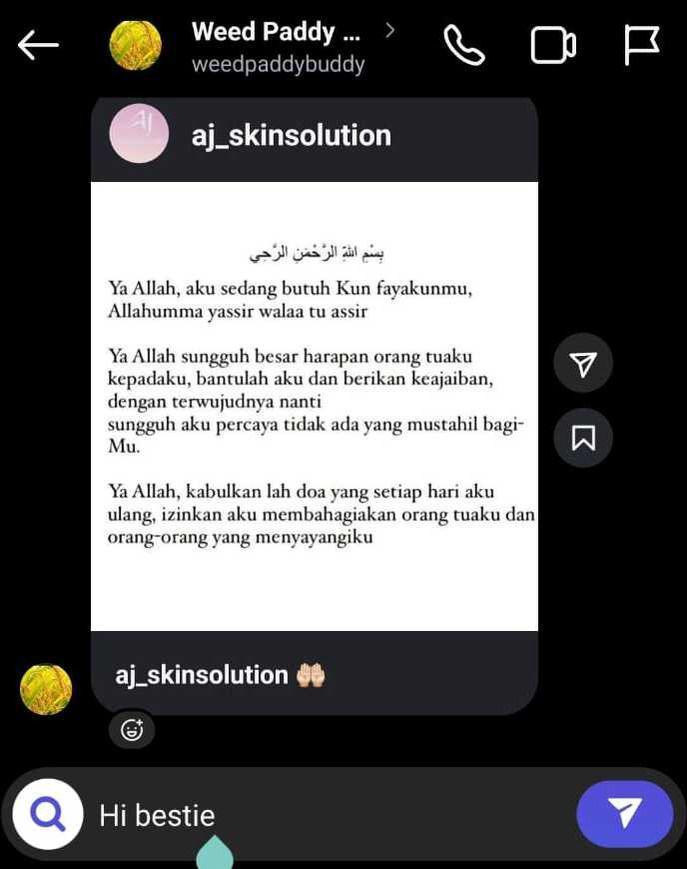Image resolution: width=687 pixels, height=869 pixels.
Task: Go back using the arrow
Action: (x=38, y=45)
